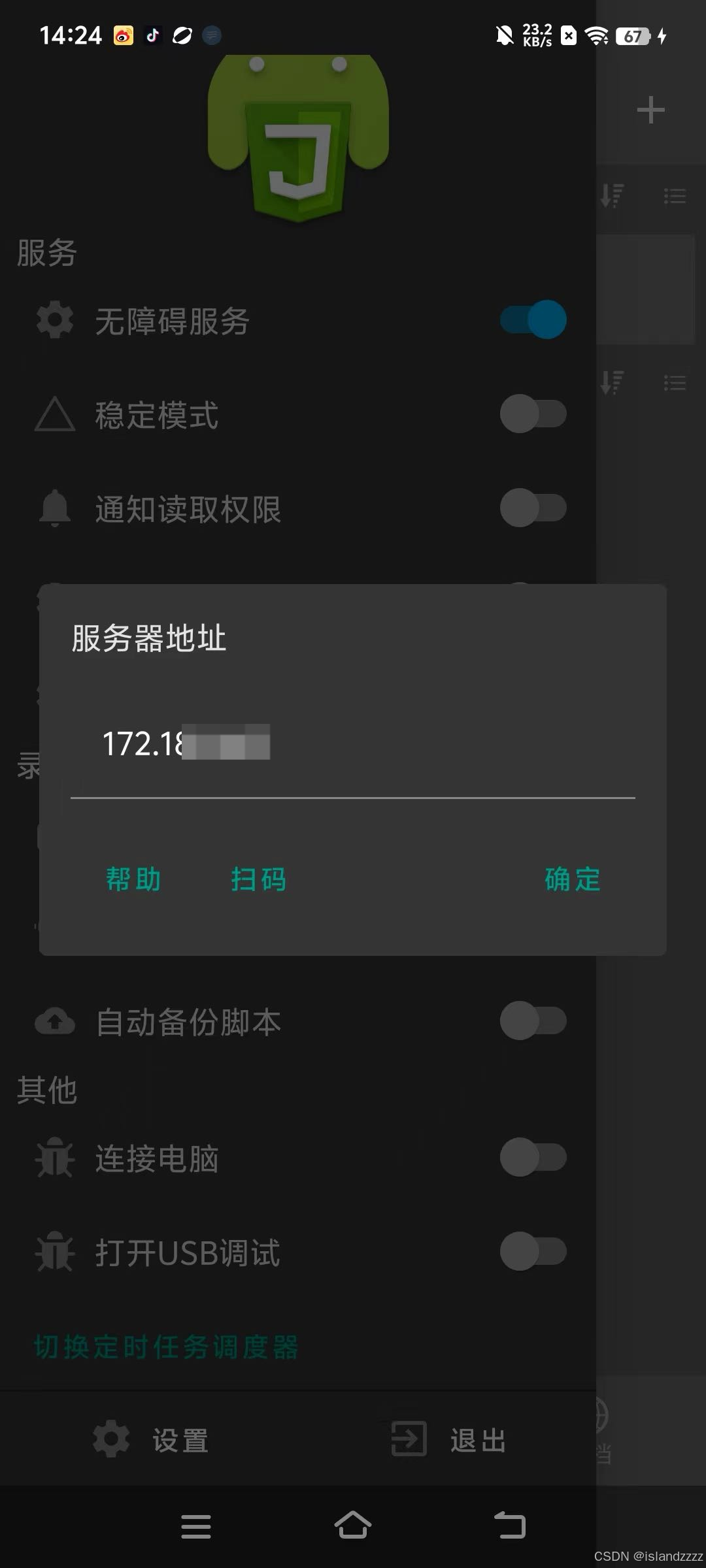Viewport: 706px width, 1568px height.
Task: Tap the system home button
Action: tap(353, 1526)
